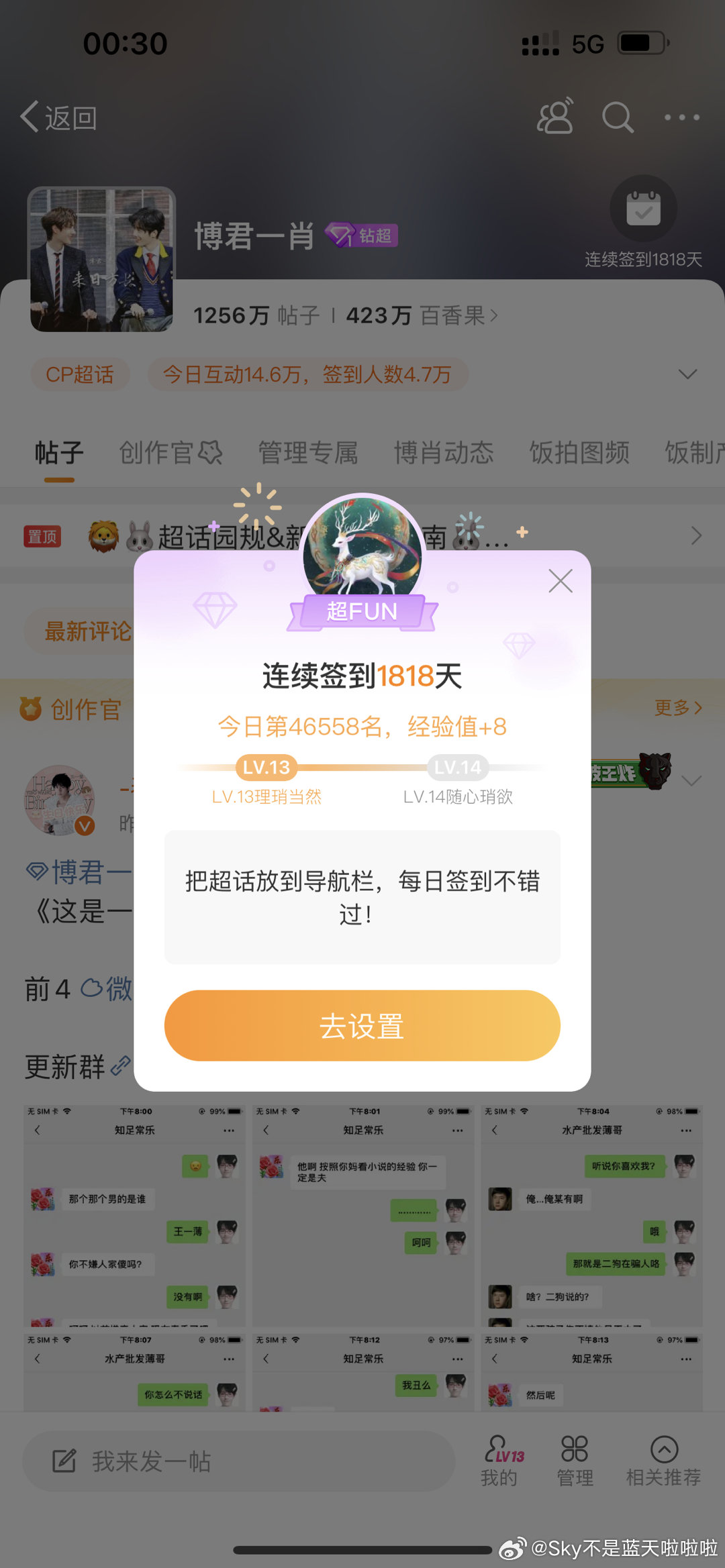The image size is (725, 1568).
Task: Open the members/follow icon in header
Action: pyautogui.click(x=555, y=117)
